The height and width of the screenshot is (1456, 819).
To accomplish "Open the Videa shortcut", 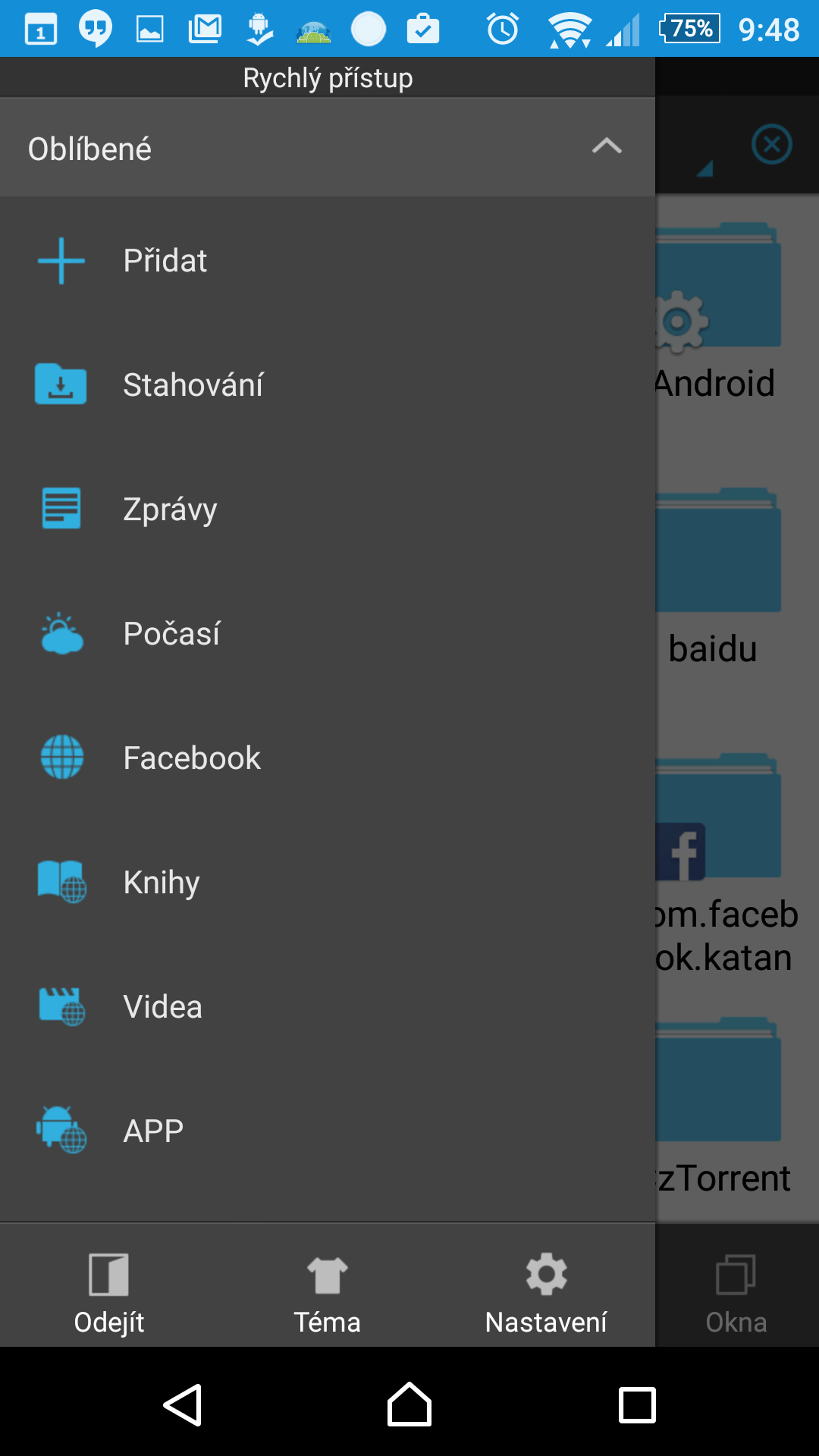I will point(328,1007).
